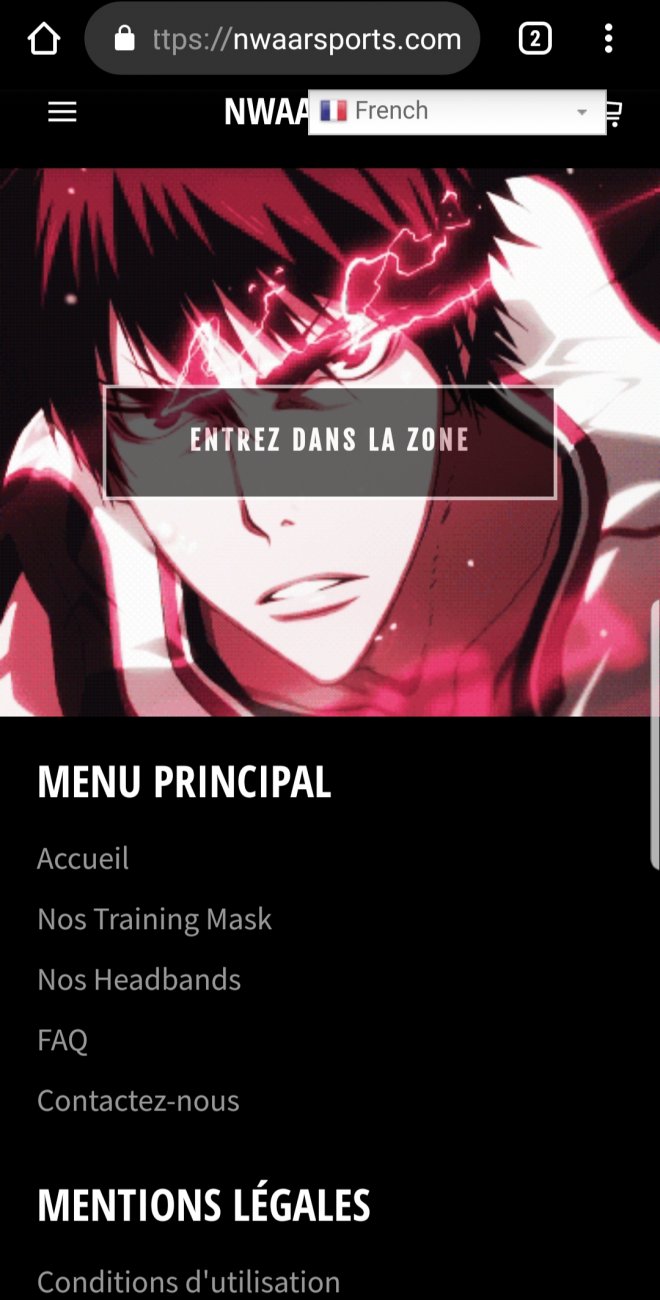Go to the Accueil page

pyautogui.click(x=83, y=858)
